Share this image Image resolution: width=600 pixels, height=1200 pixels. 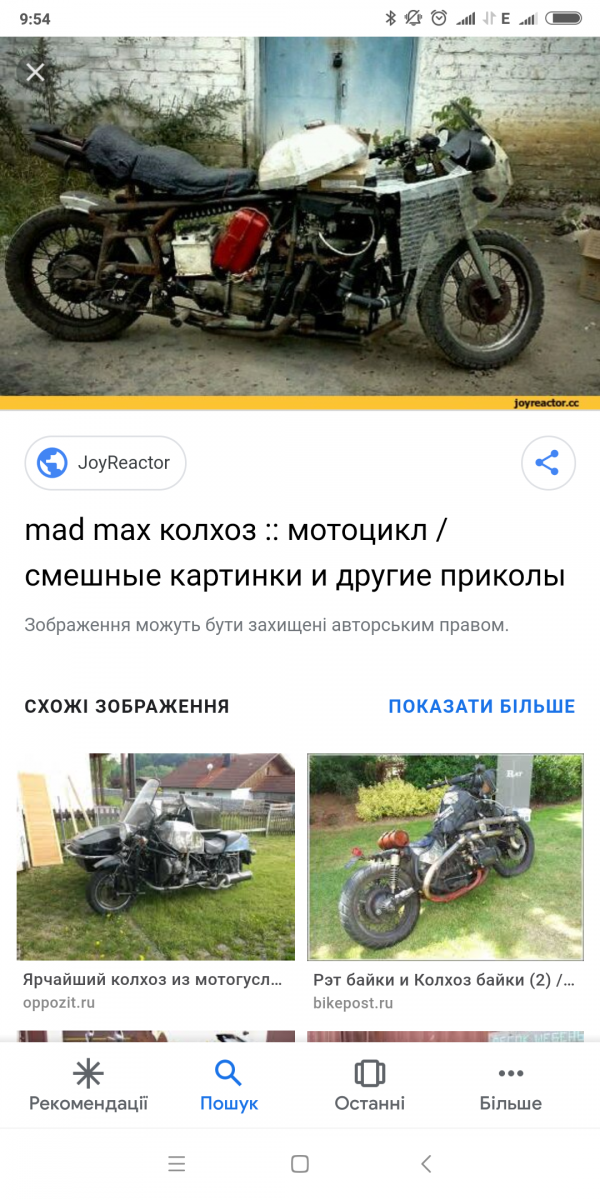[x=547, y=463]
